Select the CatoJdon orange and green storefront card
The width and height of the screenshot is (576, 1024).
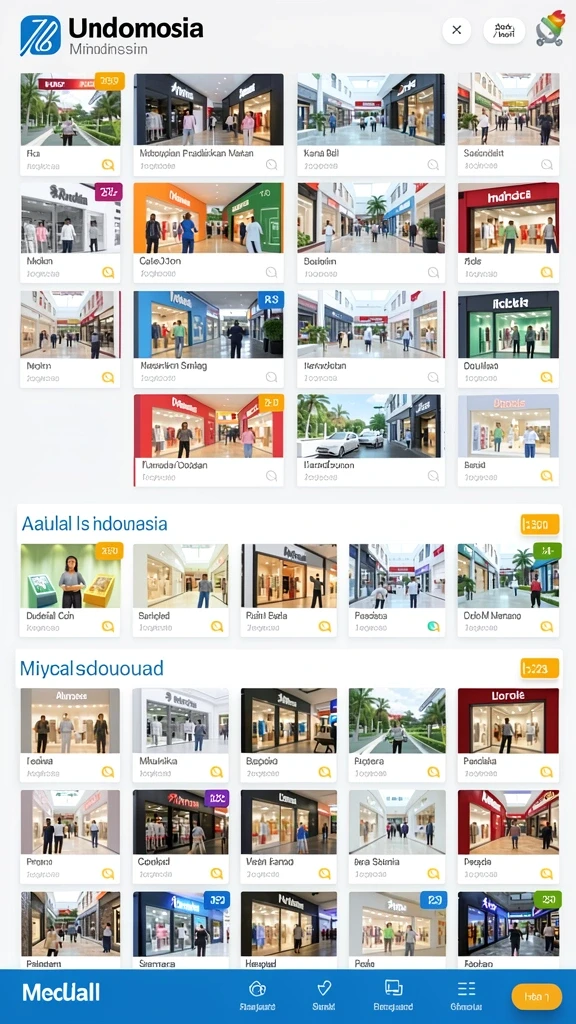pos(208,232)
